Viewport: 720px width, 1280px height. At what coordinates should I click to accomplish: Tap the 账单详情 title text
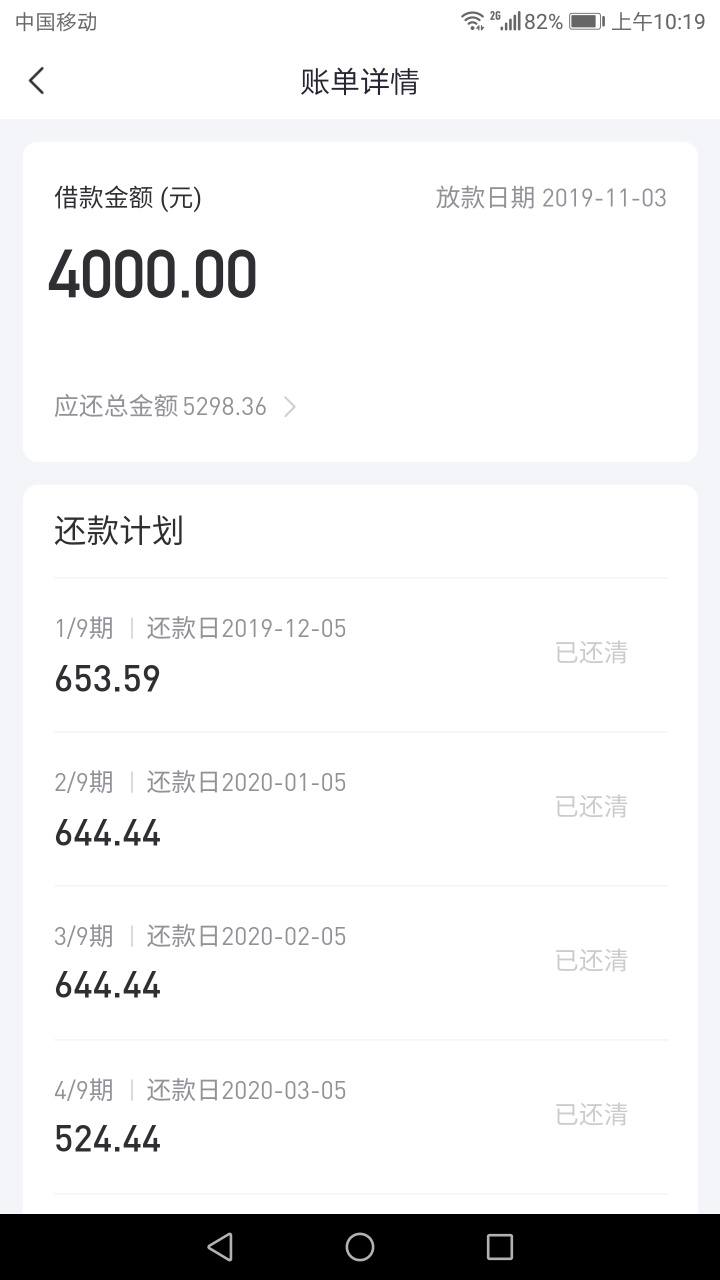point(360,81)
